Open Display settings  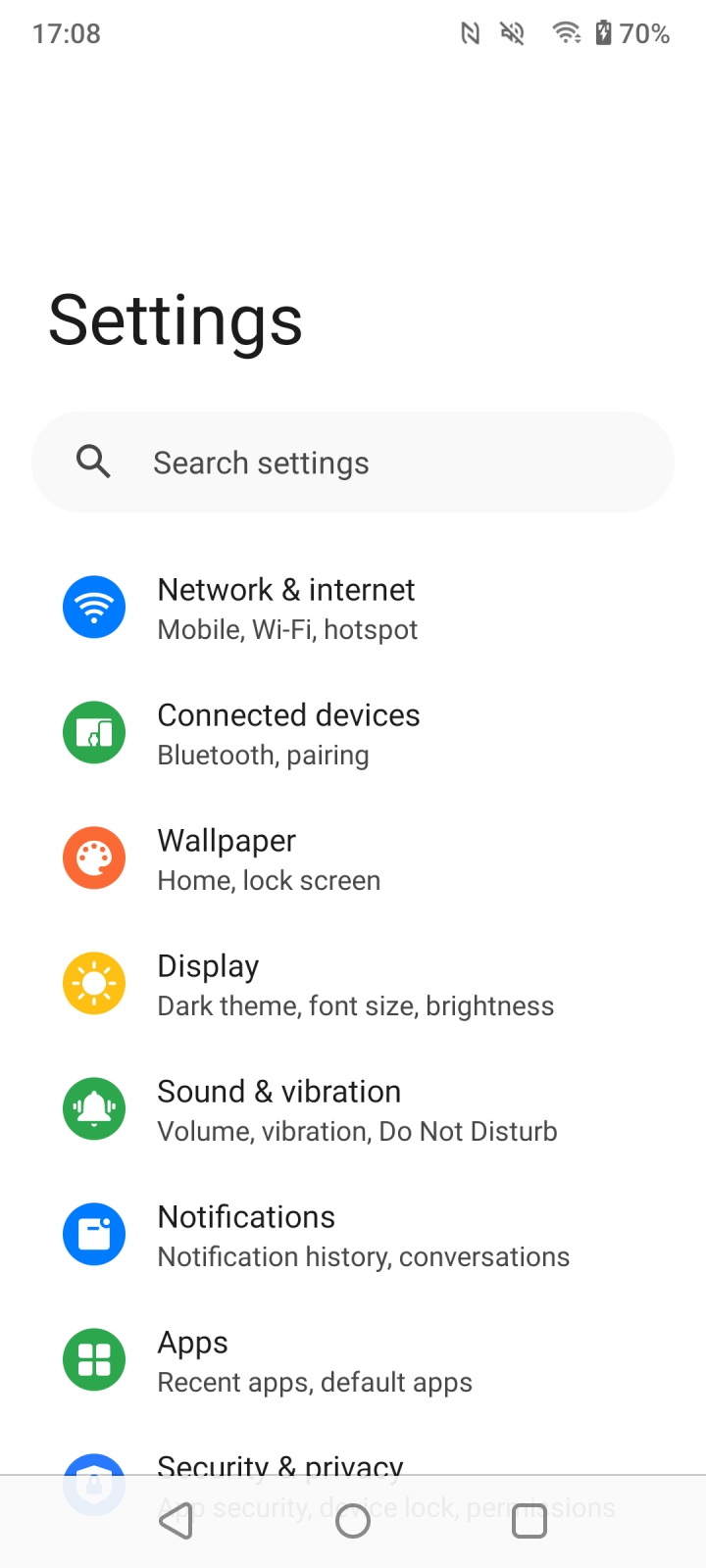click(x=355, y=985)
